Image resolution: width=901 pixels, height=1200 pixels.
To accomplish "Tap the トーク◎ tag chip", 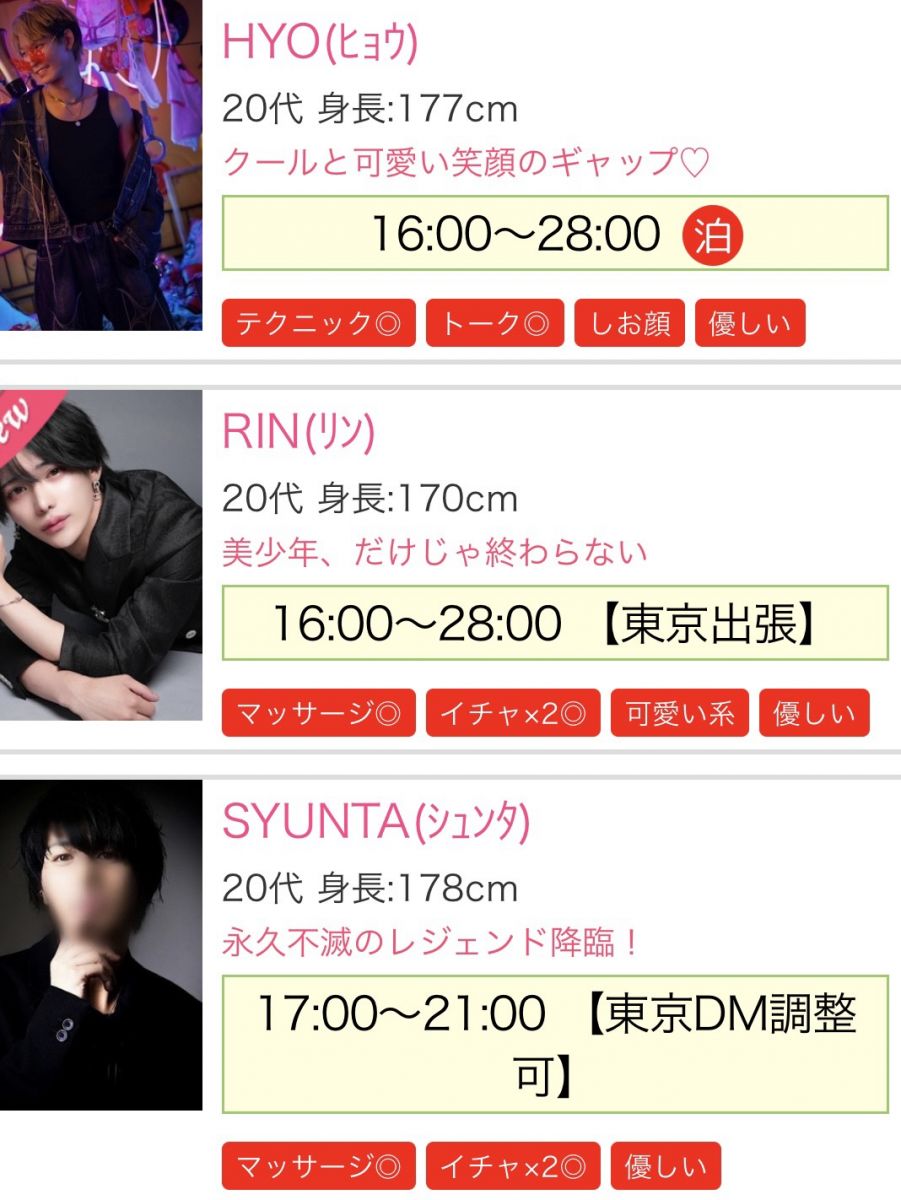I will [x=494, y=324].
